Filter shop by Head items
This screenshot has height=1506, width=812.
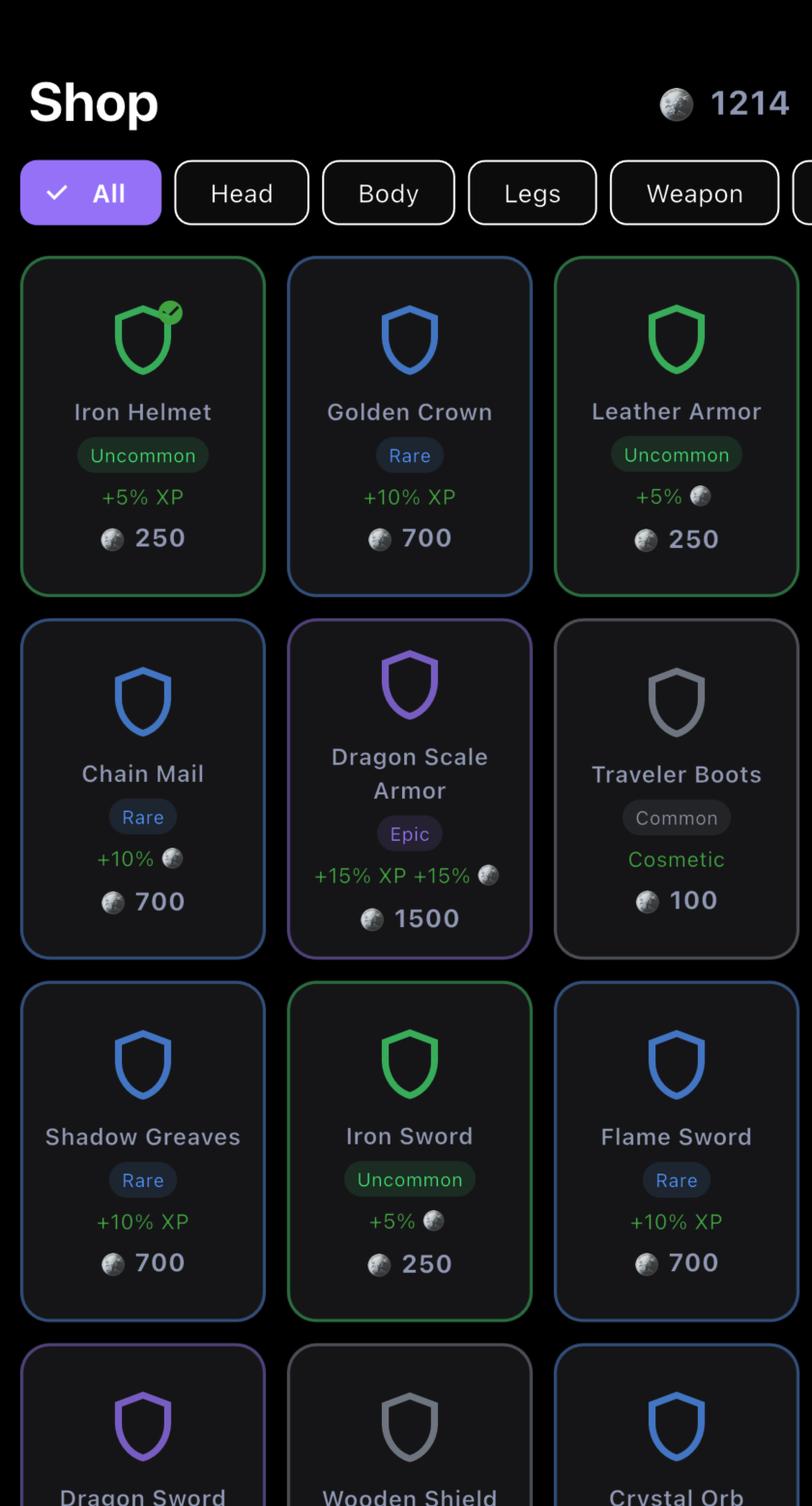(242, 192)
